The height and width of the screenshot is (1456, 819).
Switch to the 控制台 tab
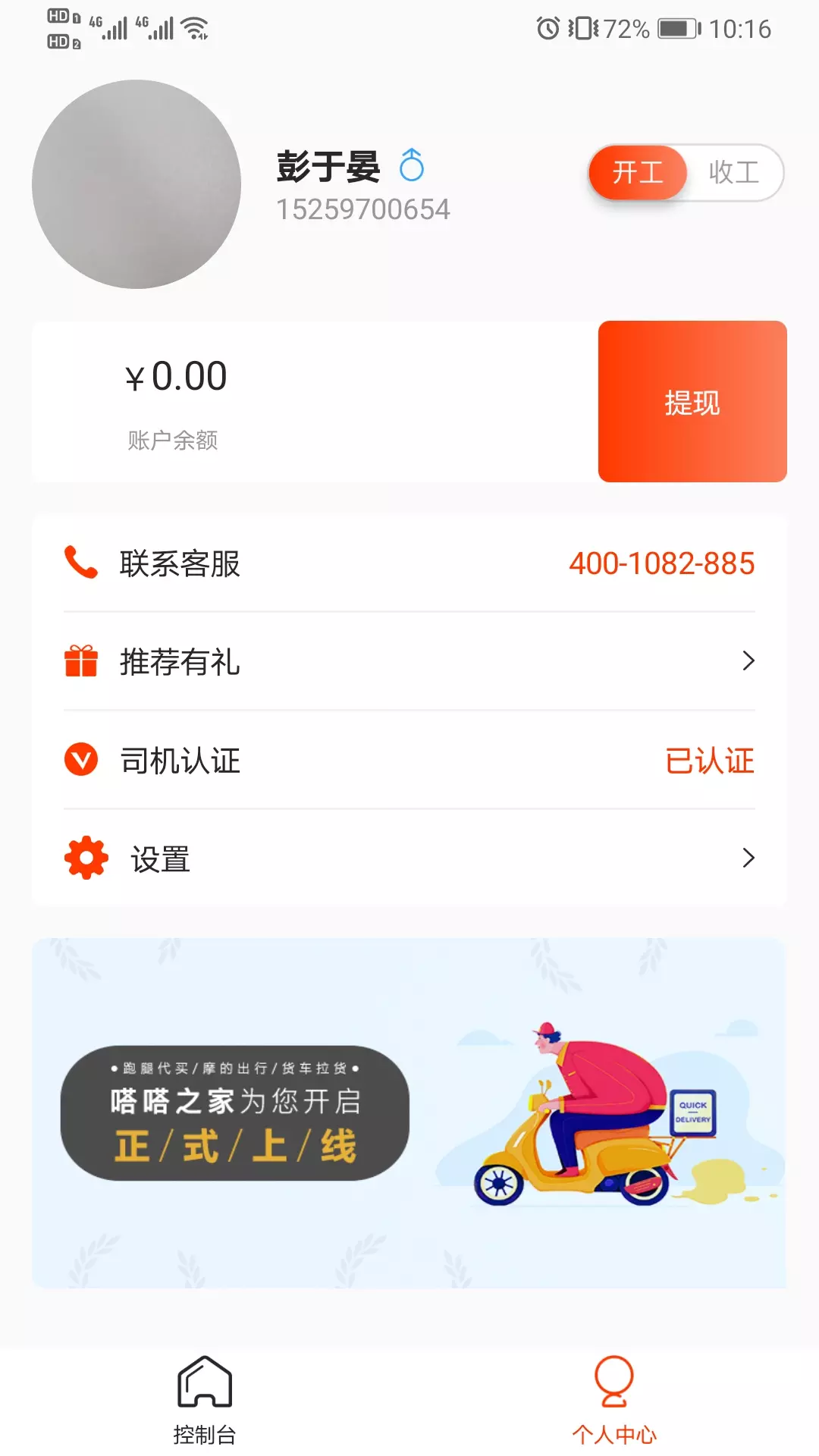205,1401
